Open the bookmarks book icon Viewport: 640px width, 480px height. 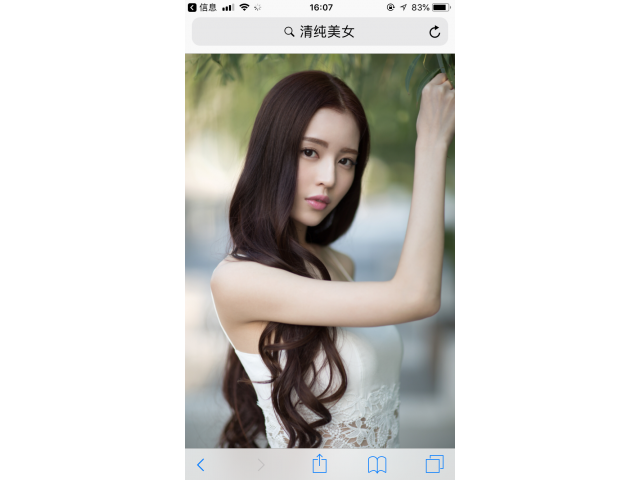click(377, 464)
